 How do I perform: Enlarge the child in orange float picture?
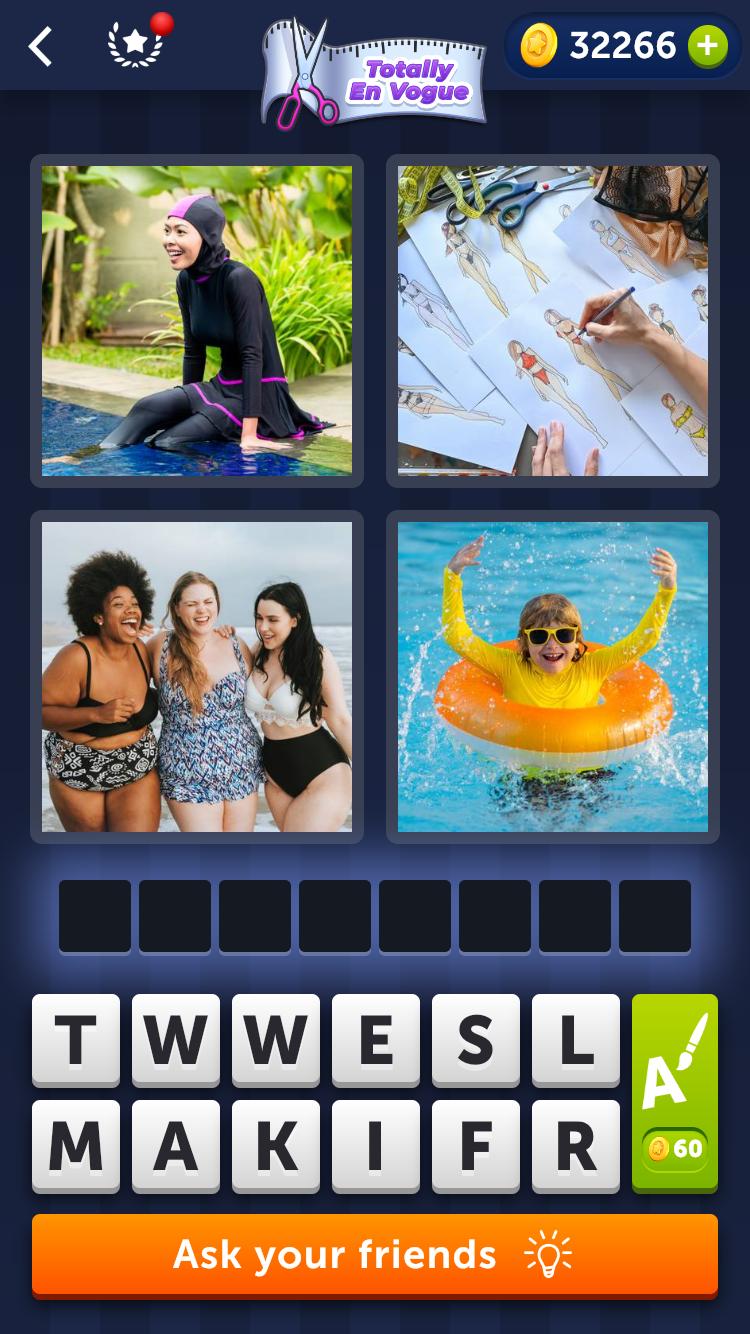point(553,677)
